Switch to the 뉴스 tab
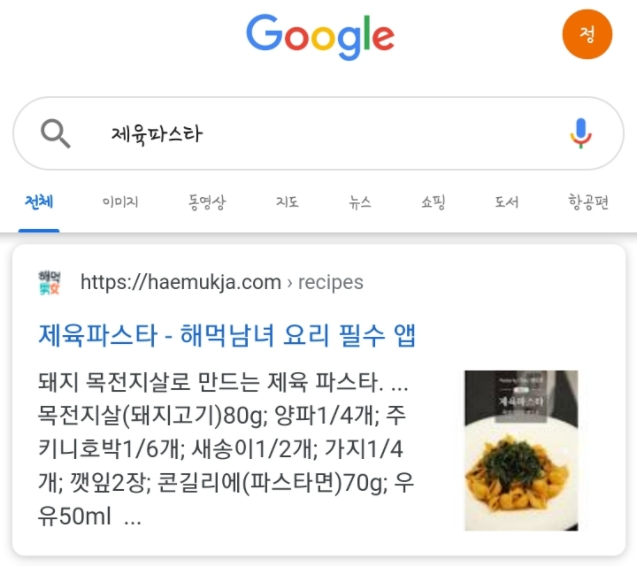The image size is (638, 566). click(360, 203)
